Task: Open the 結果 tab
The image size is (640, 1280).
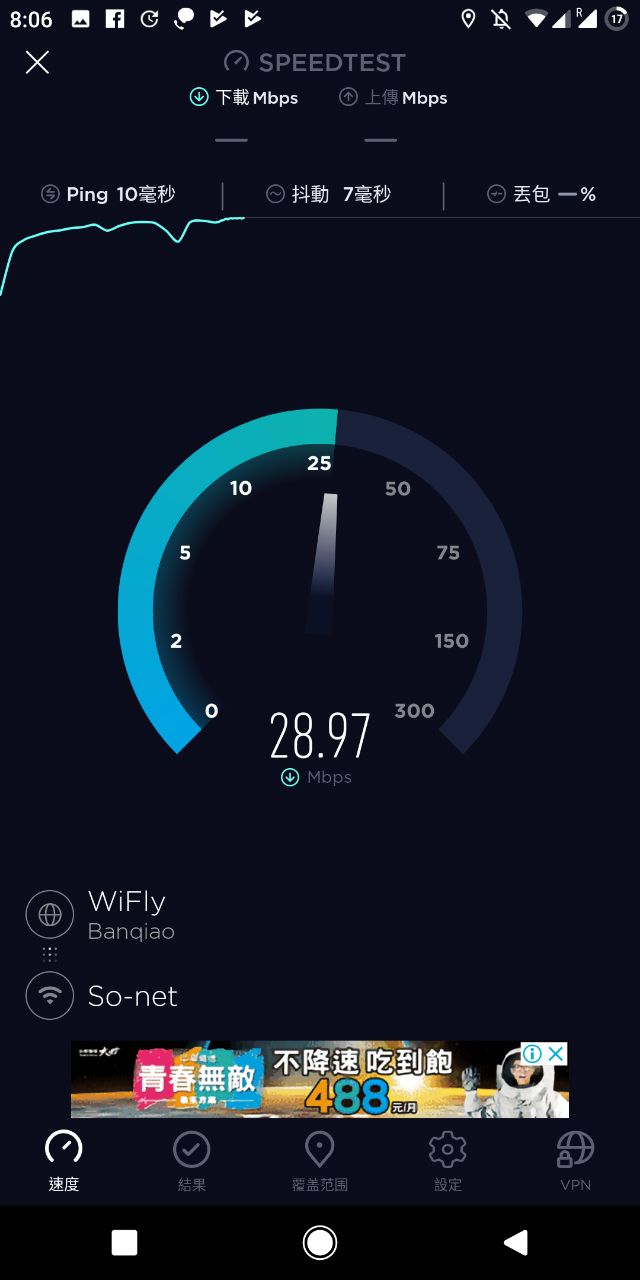Action: (x=191, y=1161)
